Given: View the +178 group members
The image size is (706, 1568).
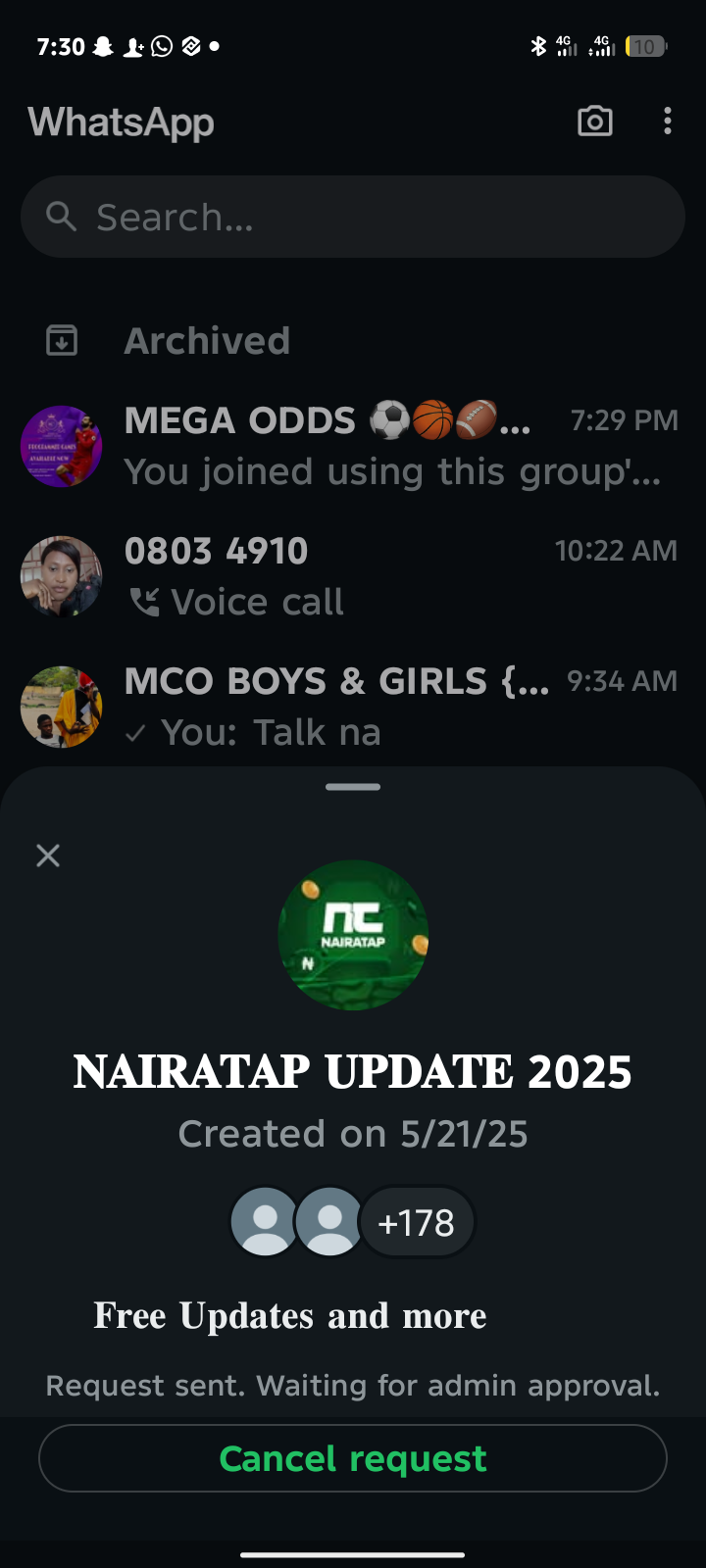Looking at the screenshot, I should pos(417,1223).
